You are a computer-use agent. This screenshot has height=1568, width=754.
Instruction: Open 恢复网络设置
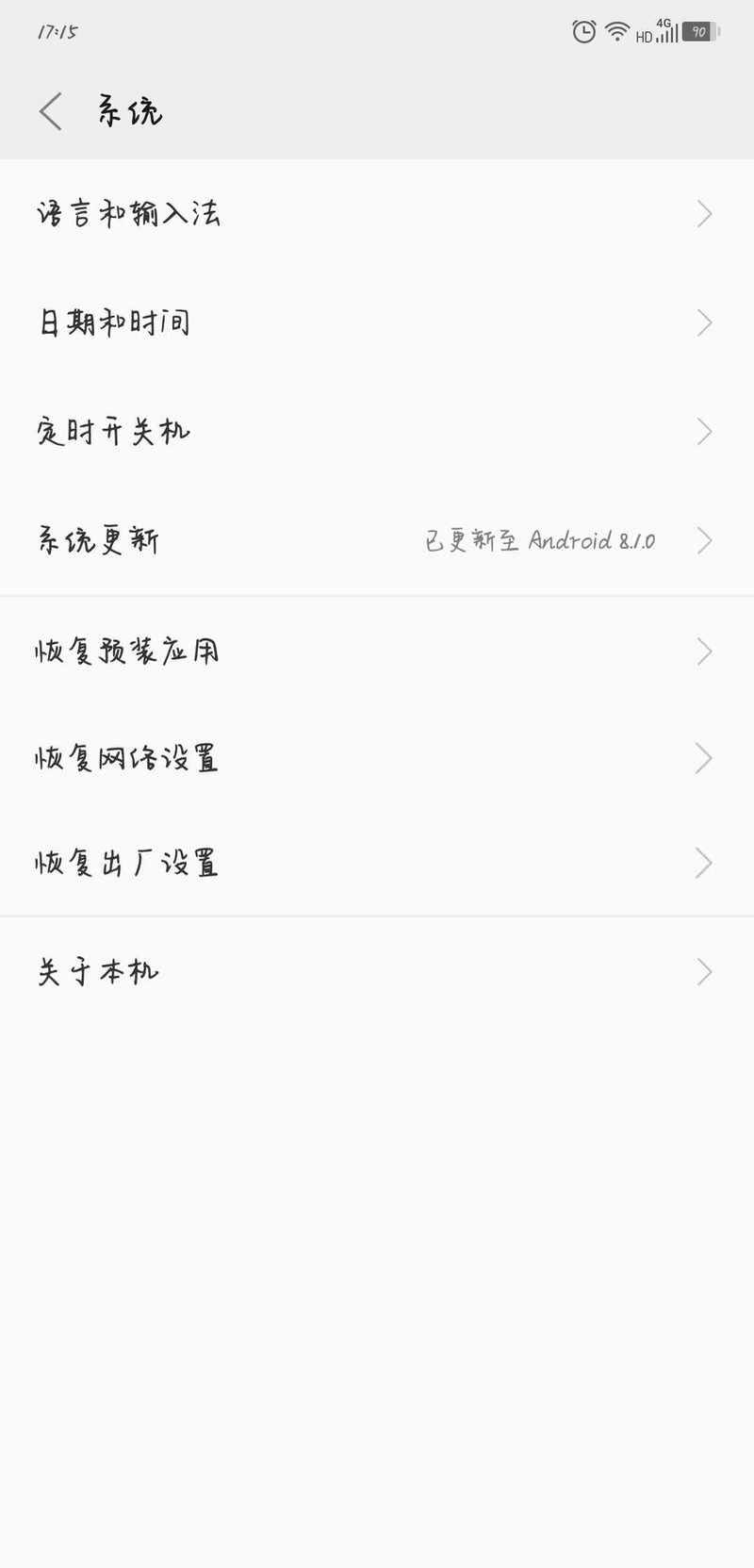click(x=377, y=758)
